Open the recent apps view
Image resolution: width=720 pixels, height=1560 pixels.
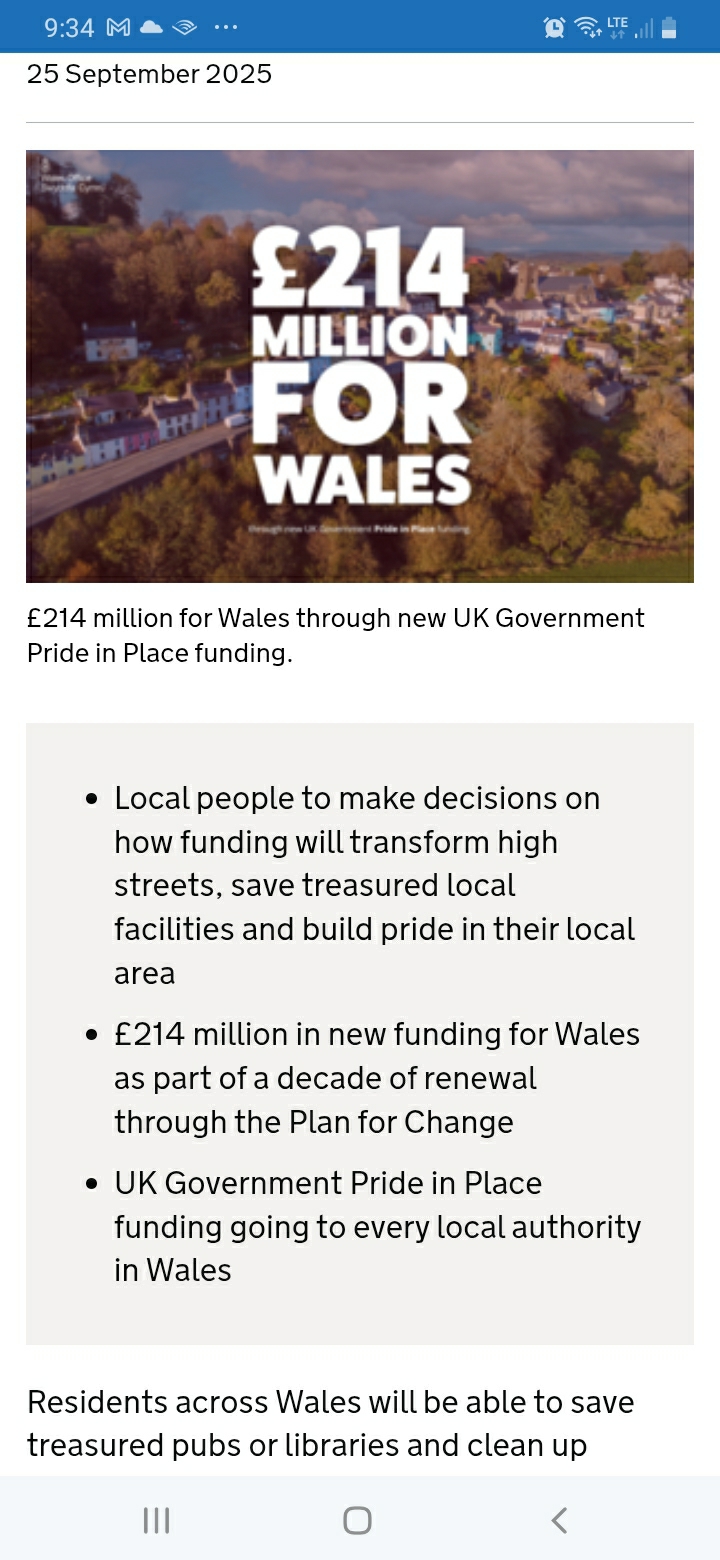pyautogui.click(x=156, y=1520)
